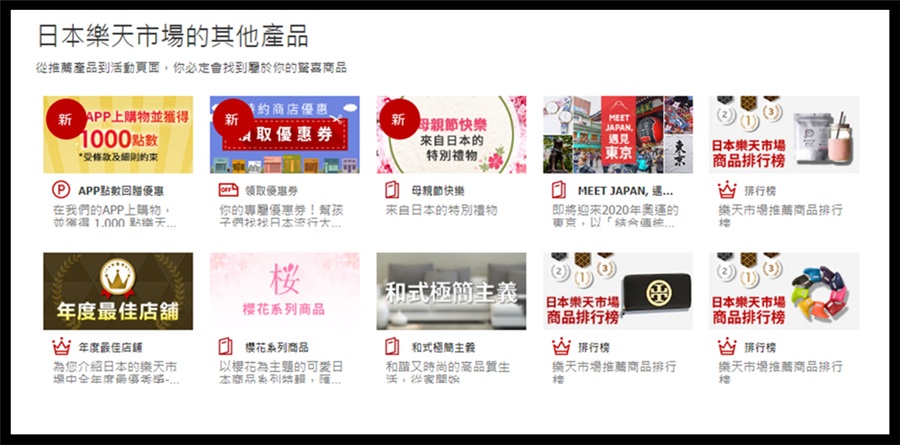
Task: Open the 櫻花系列商品 card
Action: click(x=284, y=291)
